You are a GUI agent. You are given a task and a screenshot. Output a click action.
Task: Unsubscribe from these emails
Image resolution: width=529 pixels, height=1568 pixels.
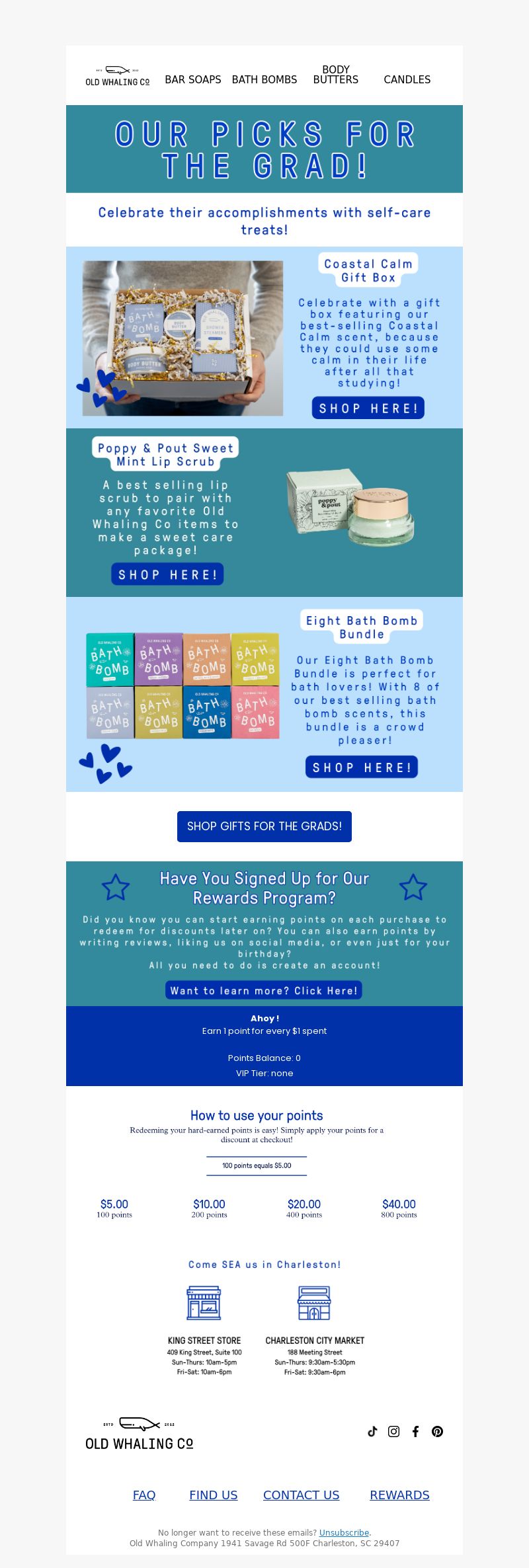click(344, 1532)
